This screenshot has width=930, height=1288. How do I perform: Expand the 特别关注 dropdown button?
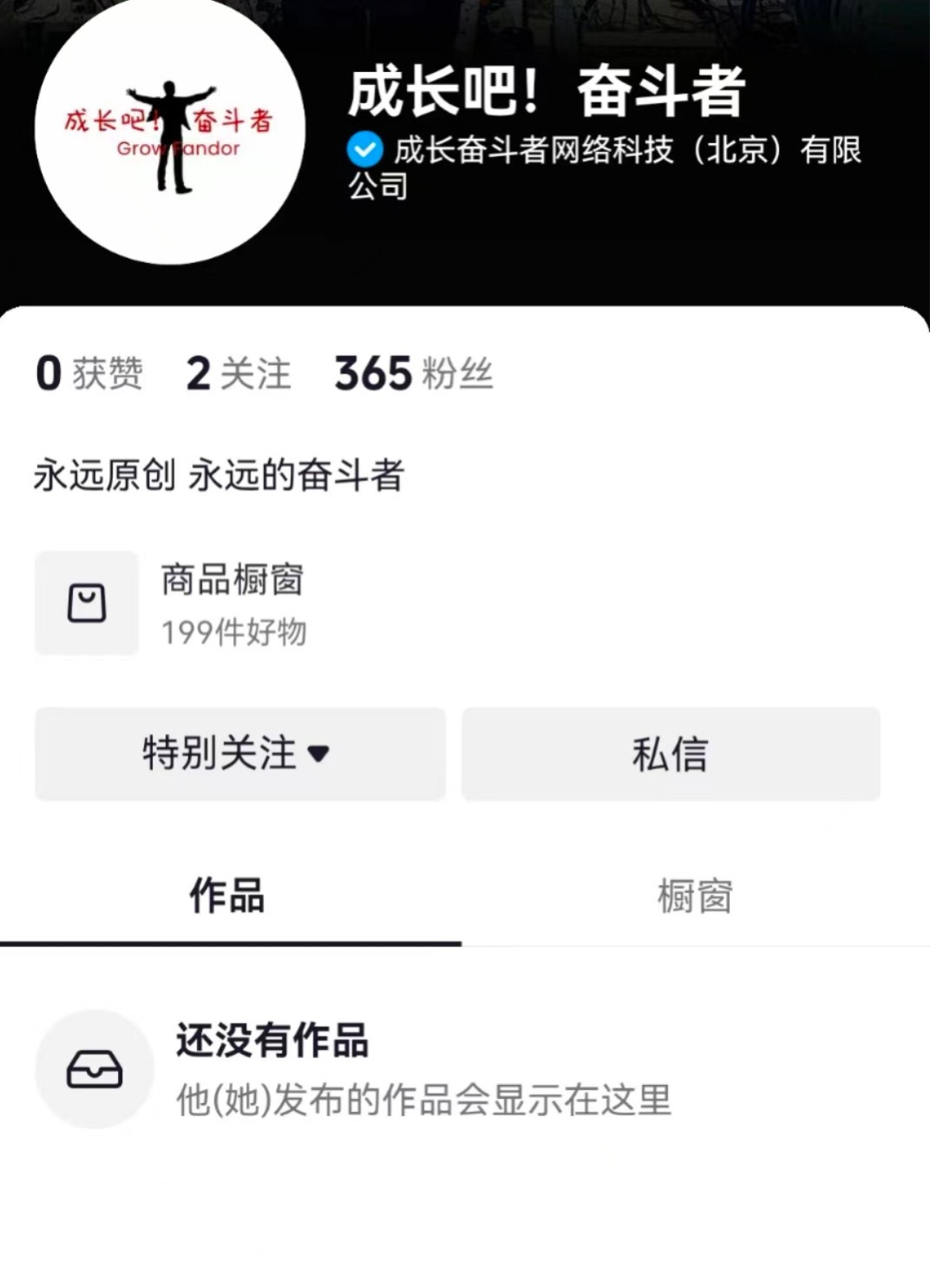point(239,753)
